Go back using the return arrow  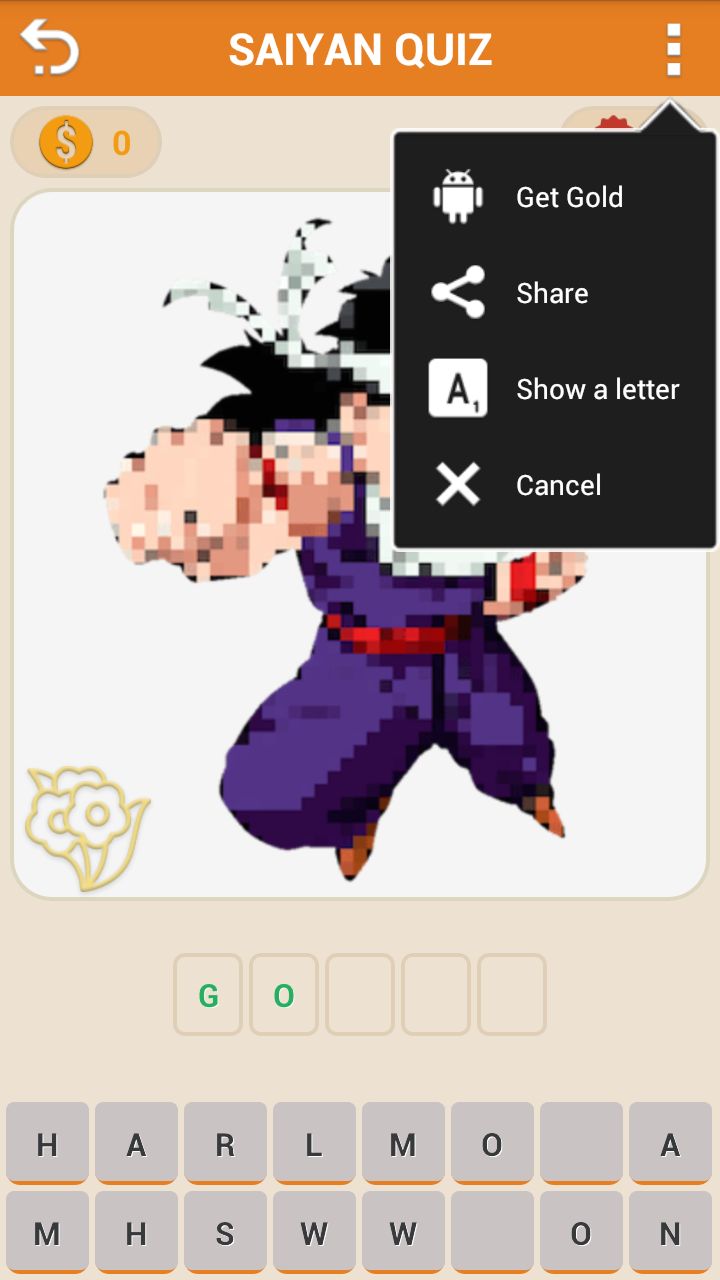tap(49, 48)
